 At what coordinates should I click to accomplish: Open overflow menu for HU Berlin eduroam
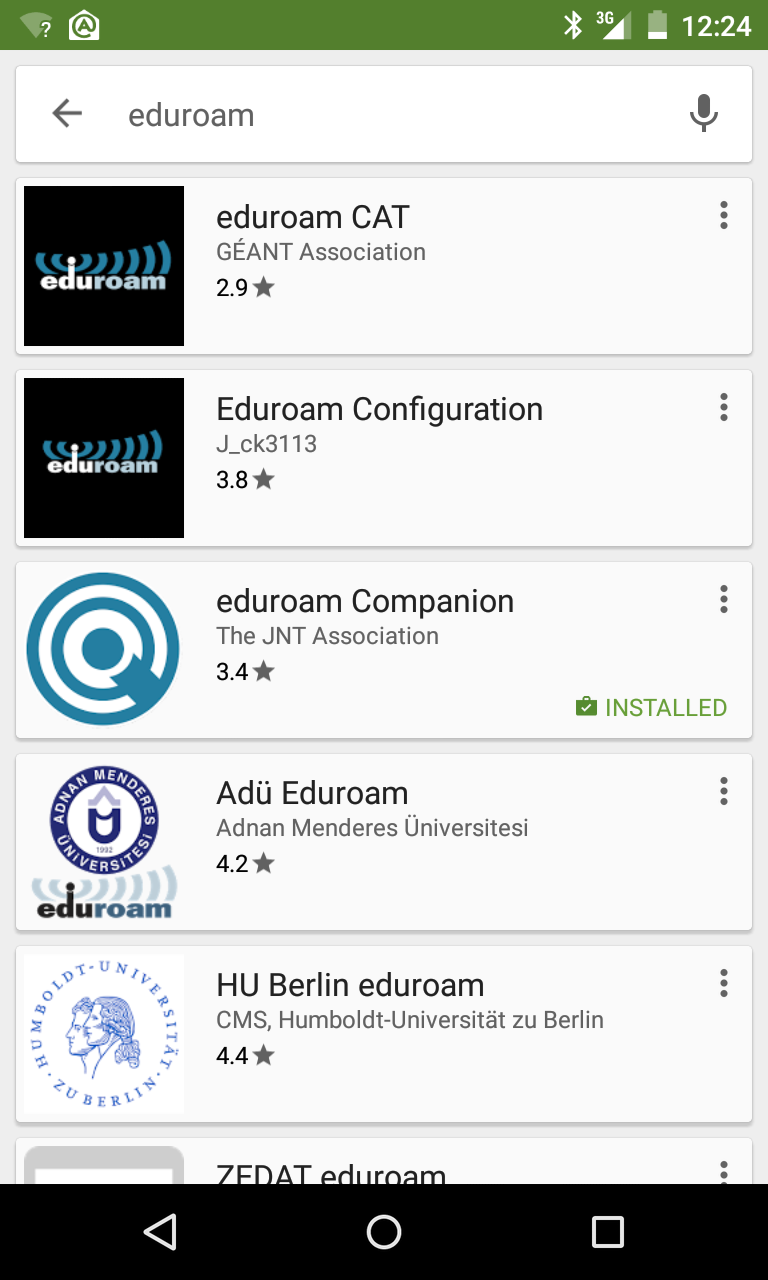click(x=724, y=983)
